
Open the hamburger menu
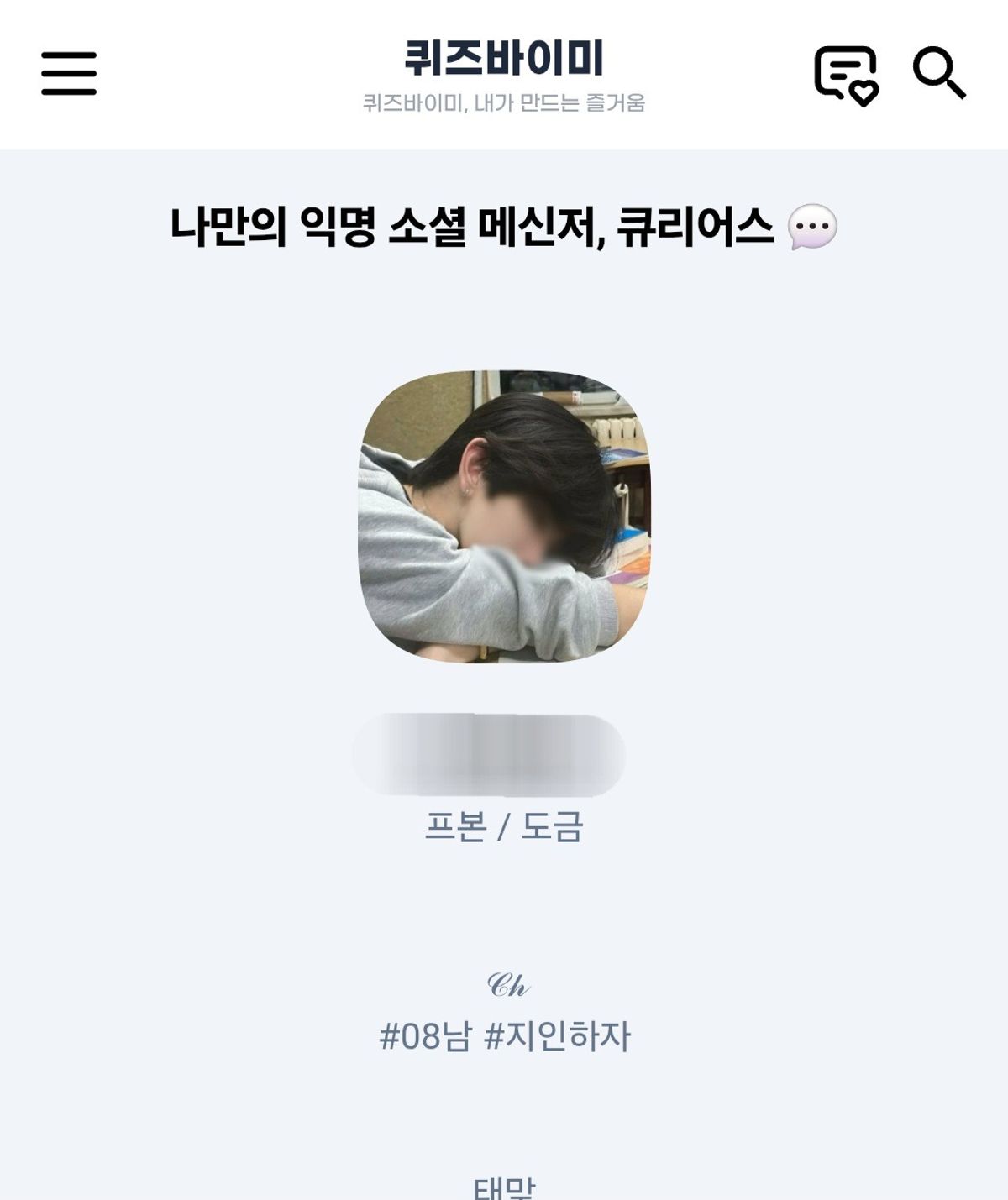[x=69, y=73]
